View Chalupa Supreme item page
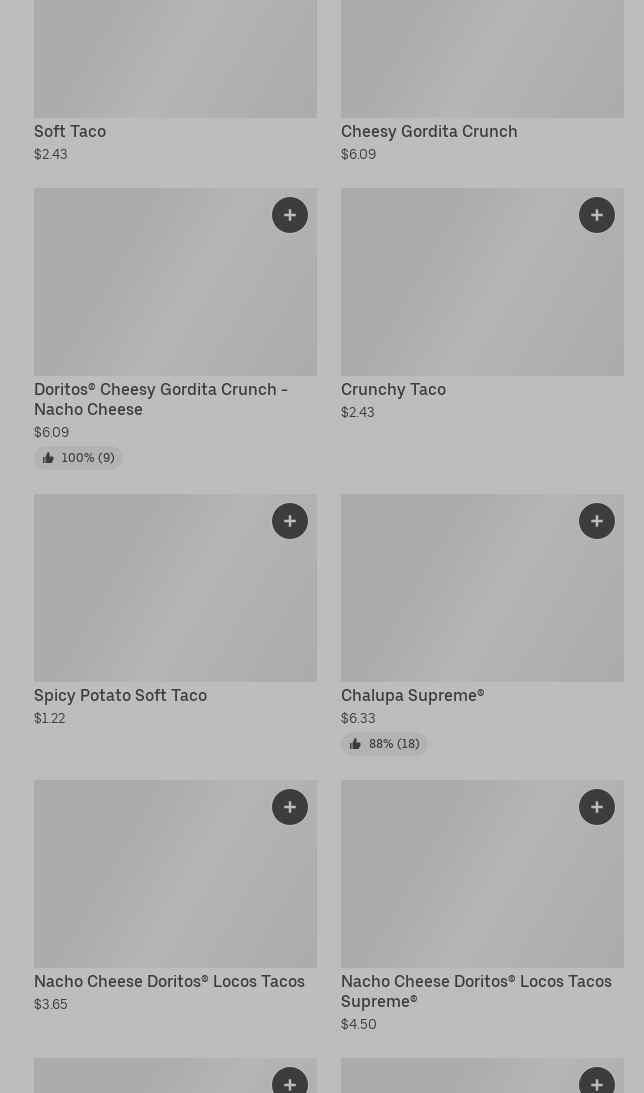 click(x=482, y=624)
